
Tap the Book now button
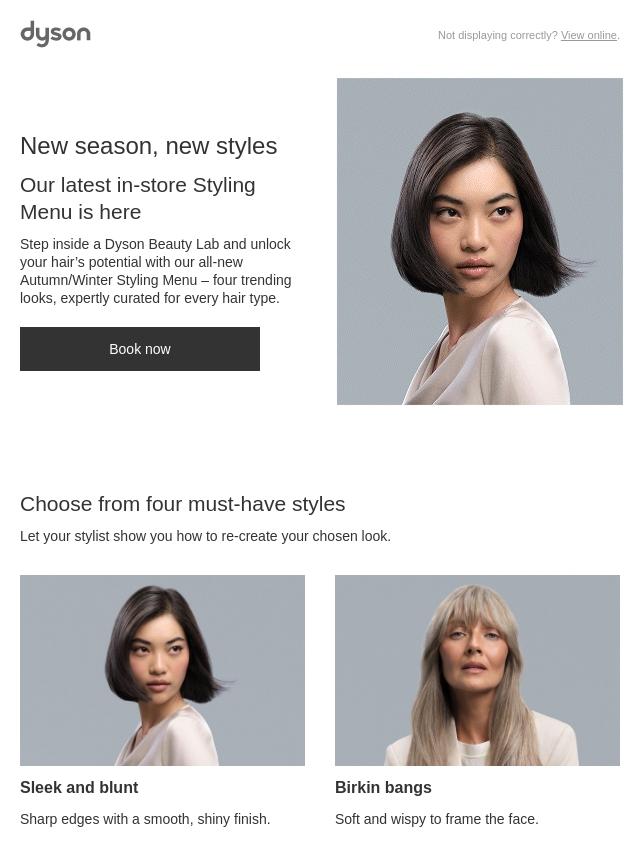click(x=140, y=349)
